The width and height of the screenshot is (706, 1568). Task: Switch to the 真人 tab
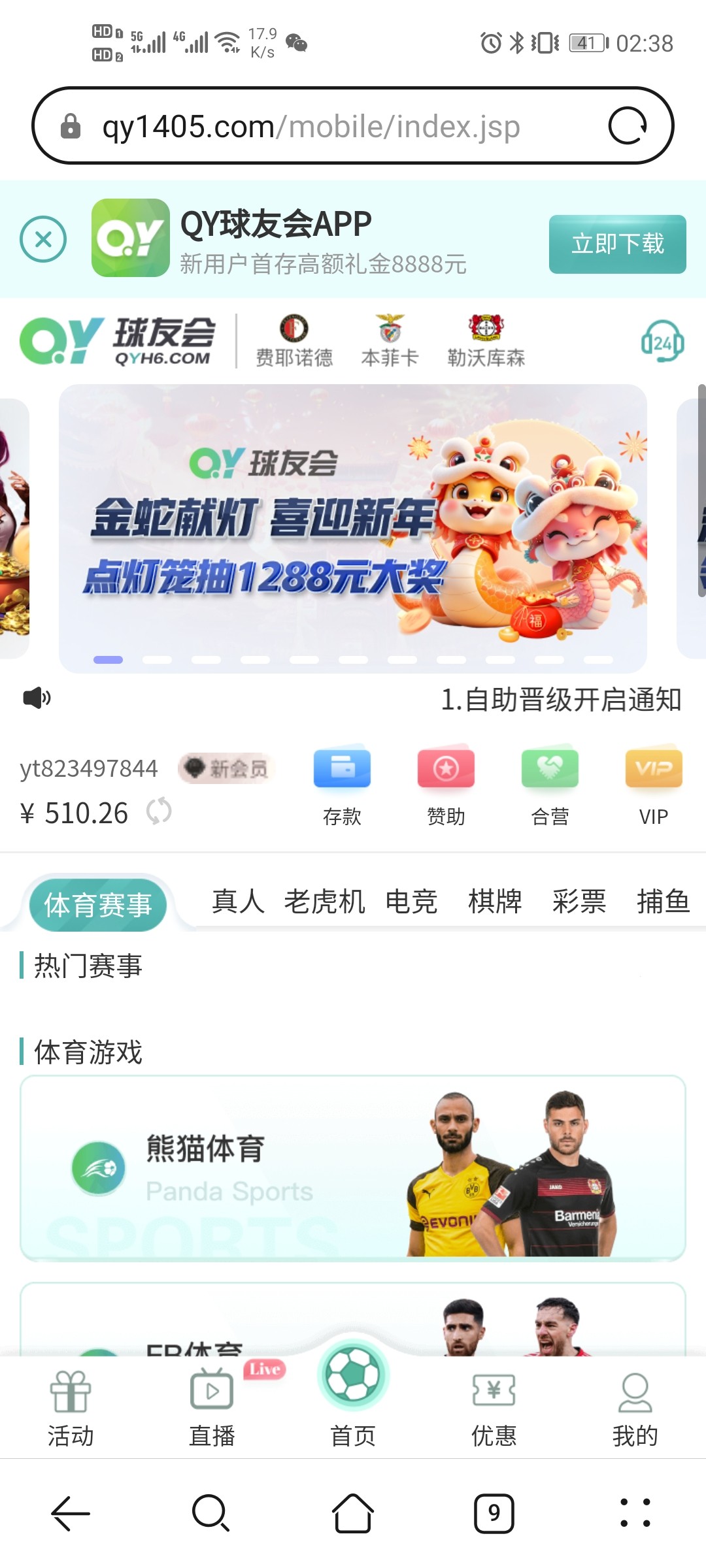(x=238, y=902)
